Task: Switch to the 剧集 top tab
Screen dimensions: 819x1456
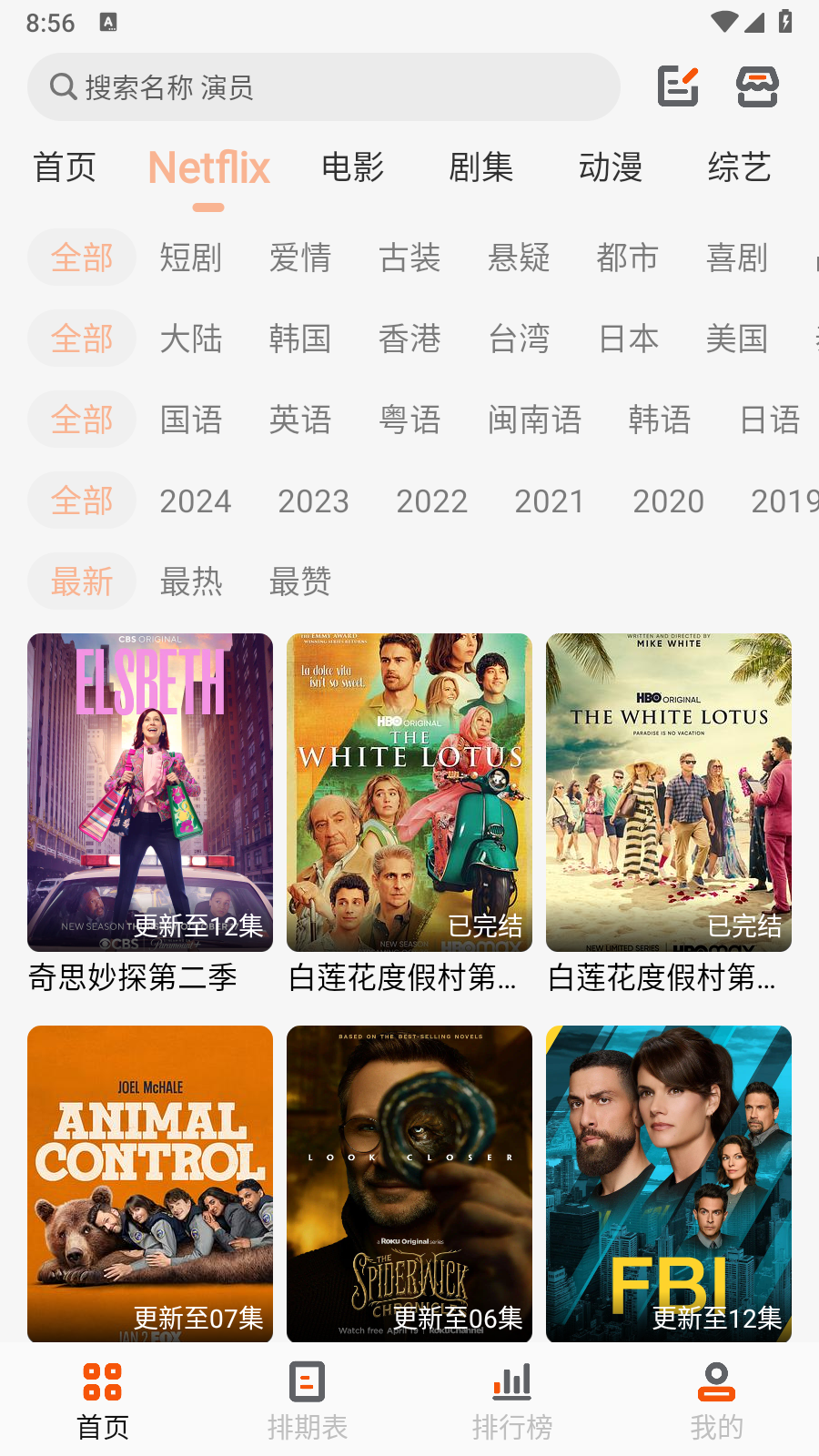Action: 481,167
